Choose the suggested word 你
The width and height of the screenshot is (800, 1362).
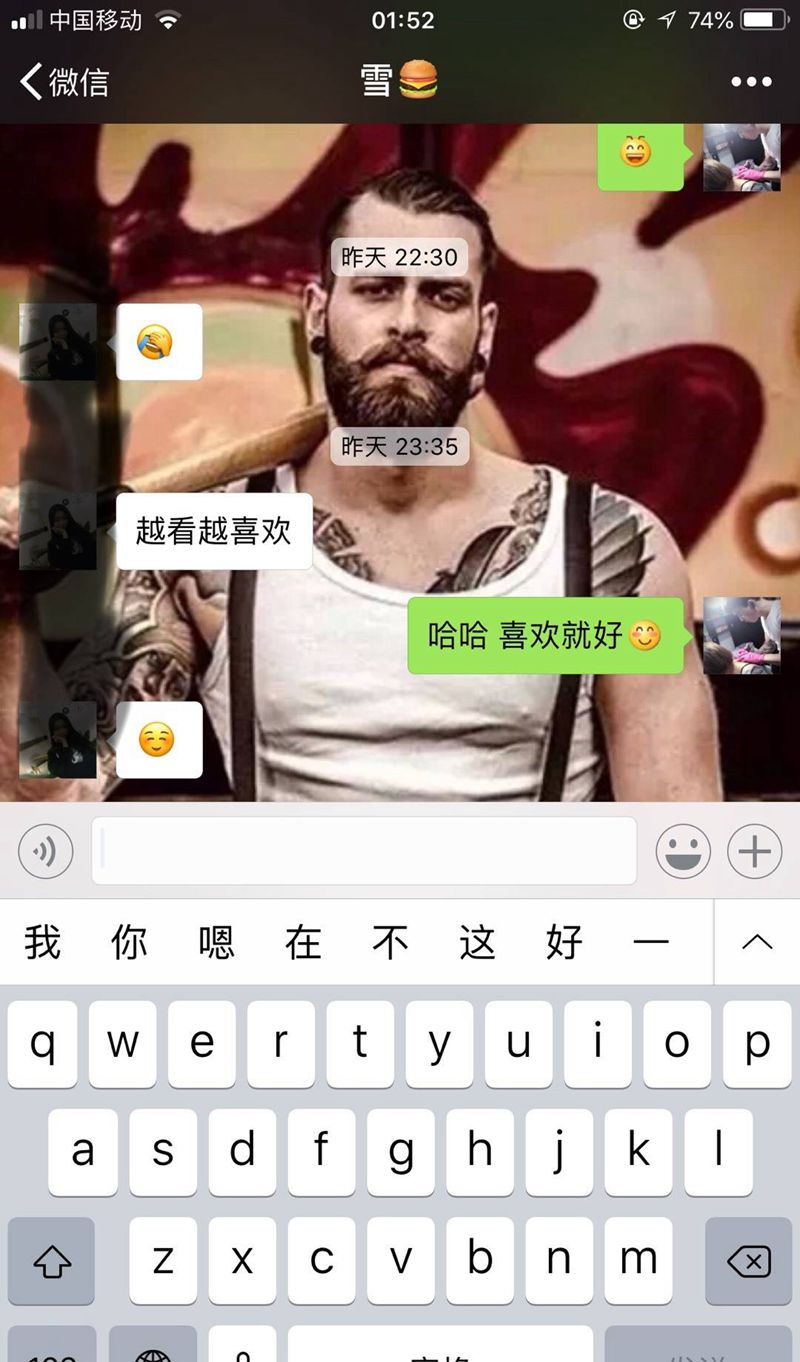tap(130, 942)
